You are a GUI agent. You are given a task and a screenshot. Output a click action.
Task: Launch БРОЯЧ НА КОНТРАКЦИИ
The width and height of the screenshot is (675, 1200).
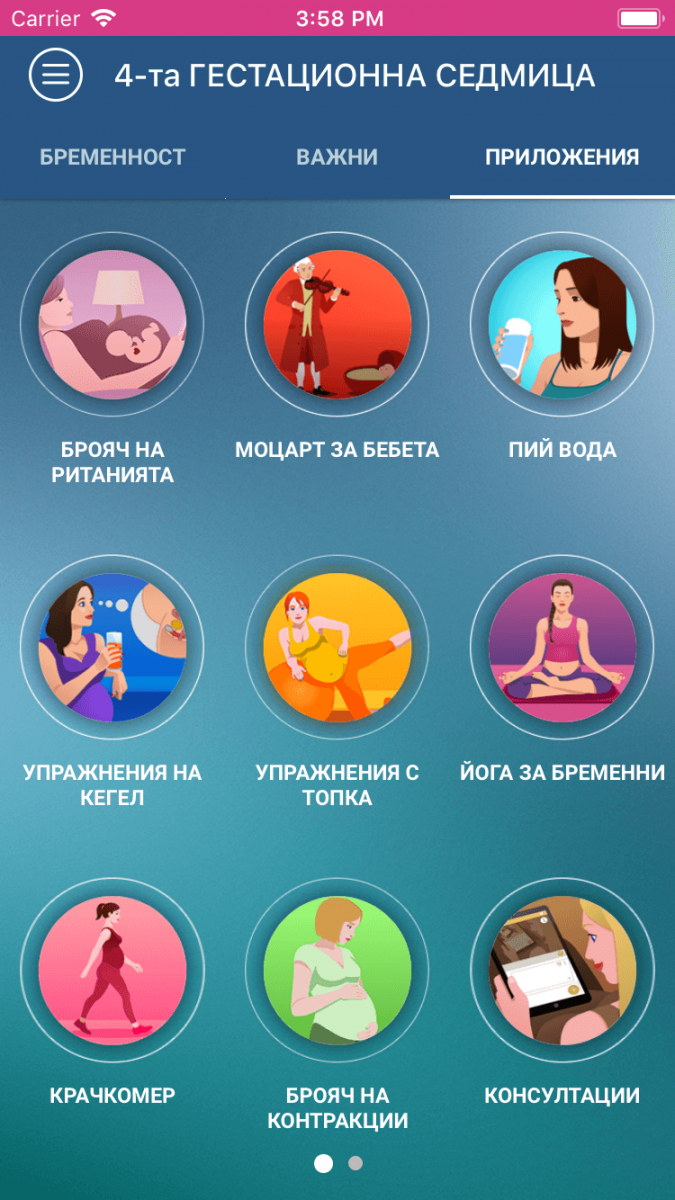337,970
